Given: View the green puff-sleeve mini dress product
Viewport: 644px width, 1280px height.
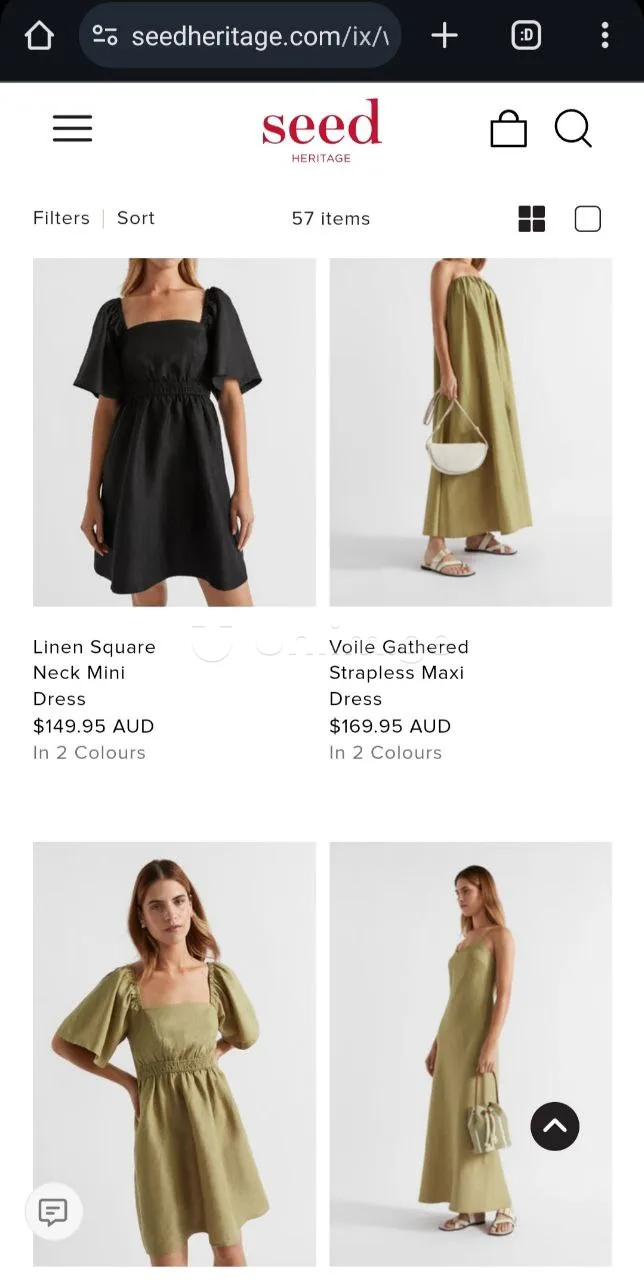Looking at the screenshot, I should (174, 1050).
